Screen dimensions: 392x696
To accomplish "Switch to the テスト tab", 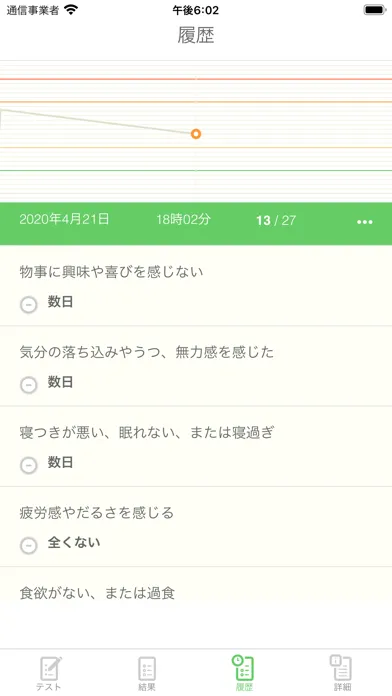I will tap(49, 673).
